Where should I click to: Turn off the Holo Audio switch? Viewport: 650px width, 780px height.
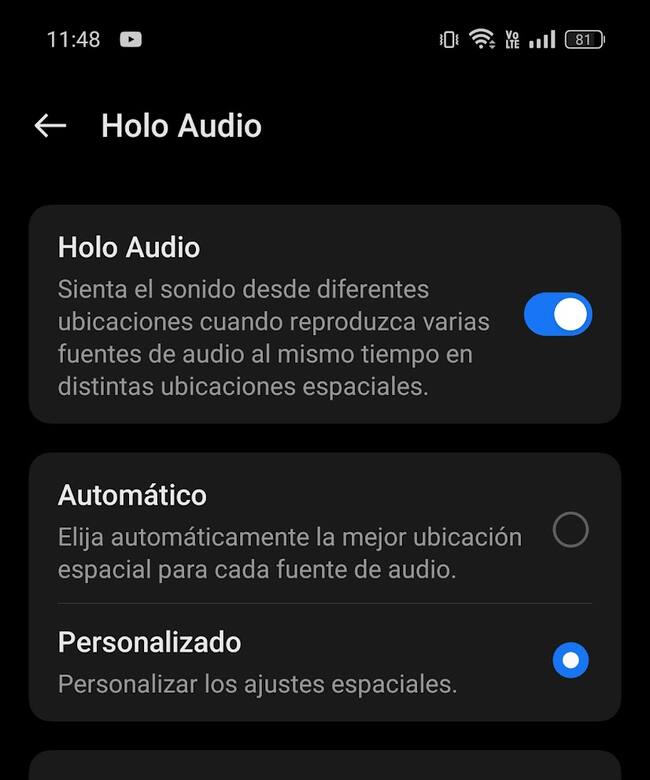point(558,315)
